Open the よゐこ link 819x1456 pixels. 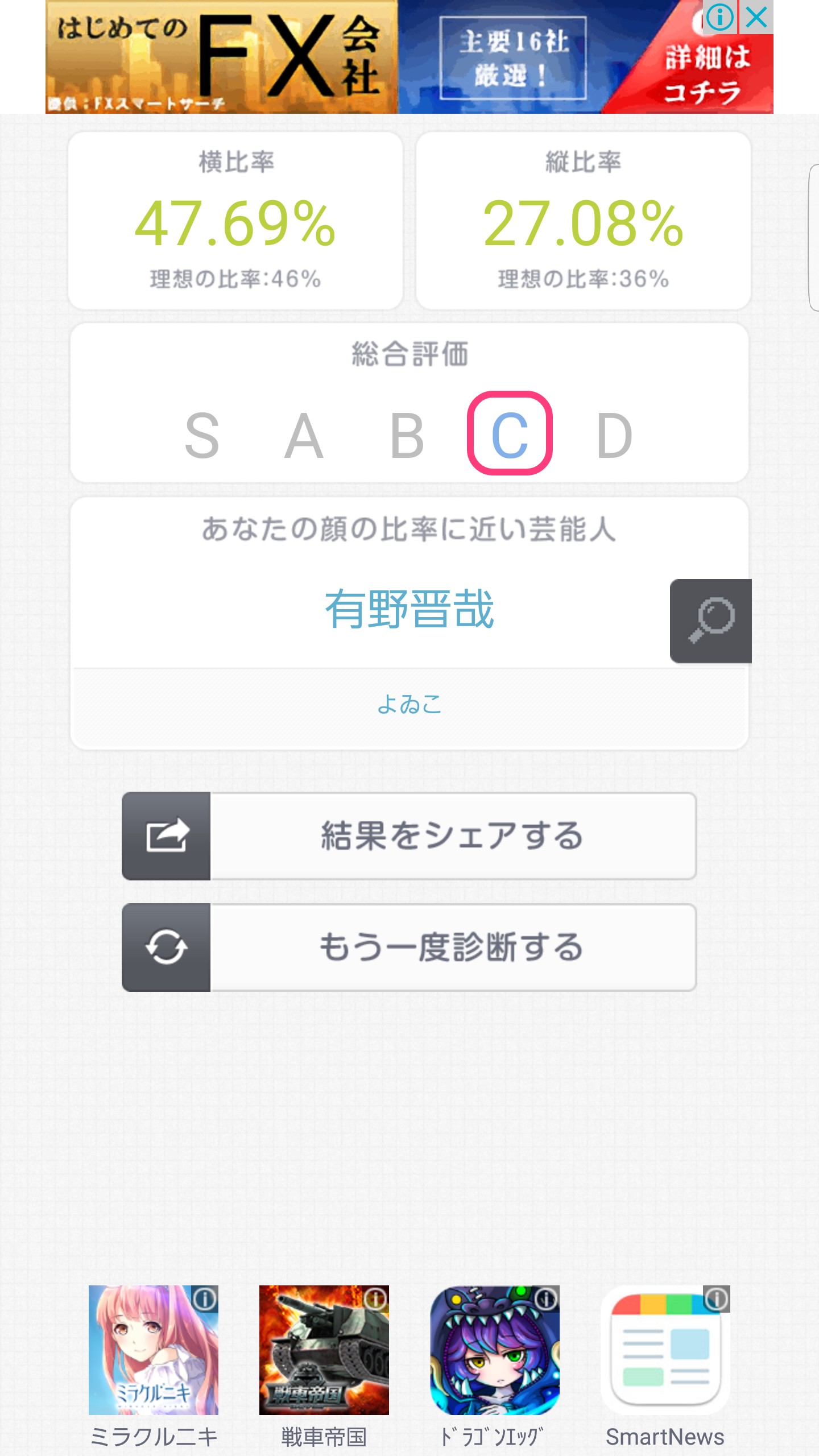click(409, 705)
